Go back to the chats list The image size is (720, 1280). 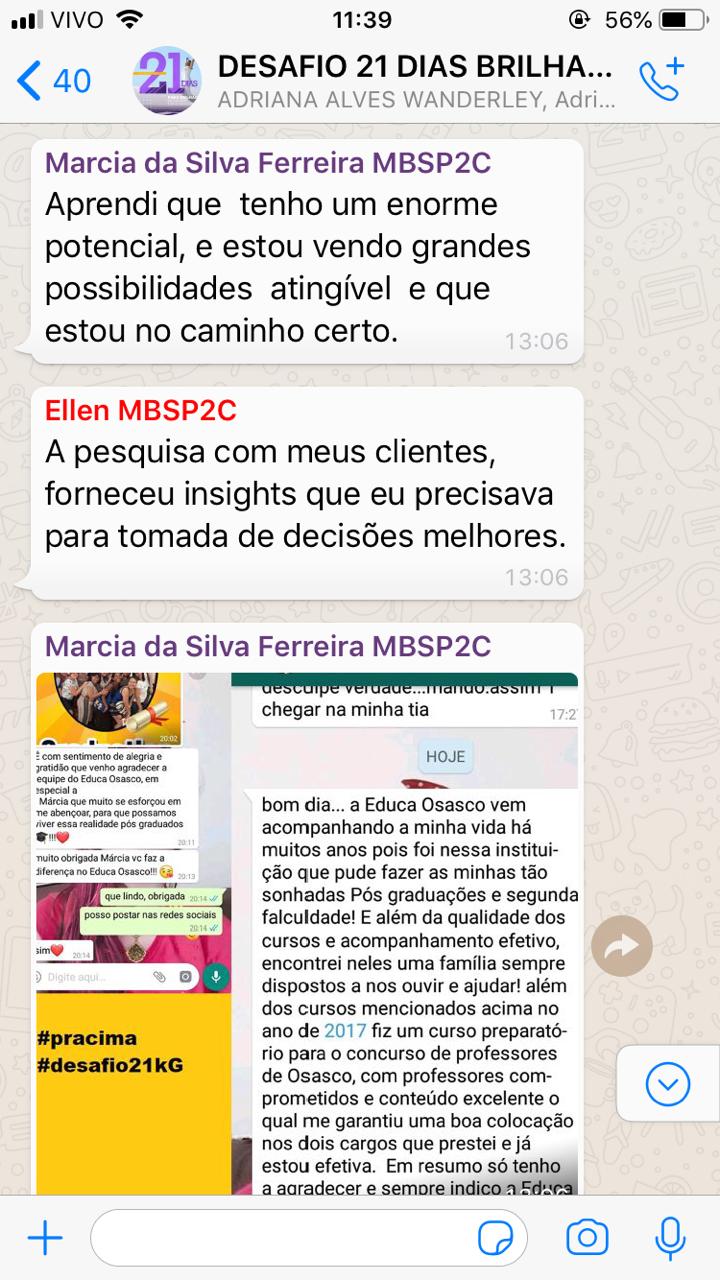(x=52, y=80)
